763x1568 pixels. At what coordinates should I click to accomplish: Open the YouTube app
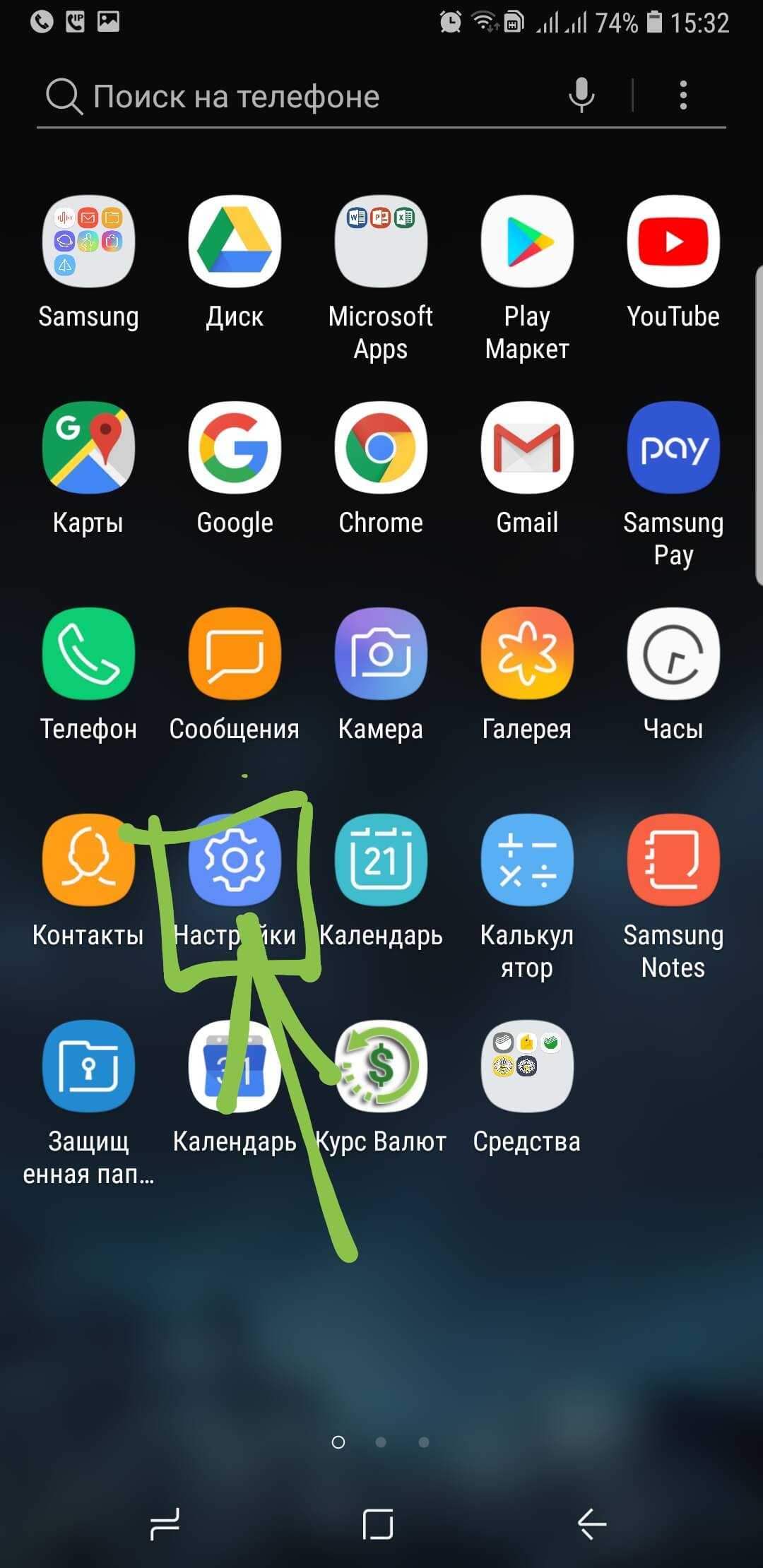pyautogui.click(x=673, y=242)
